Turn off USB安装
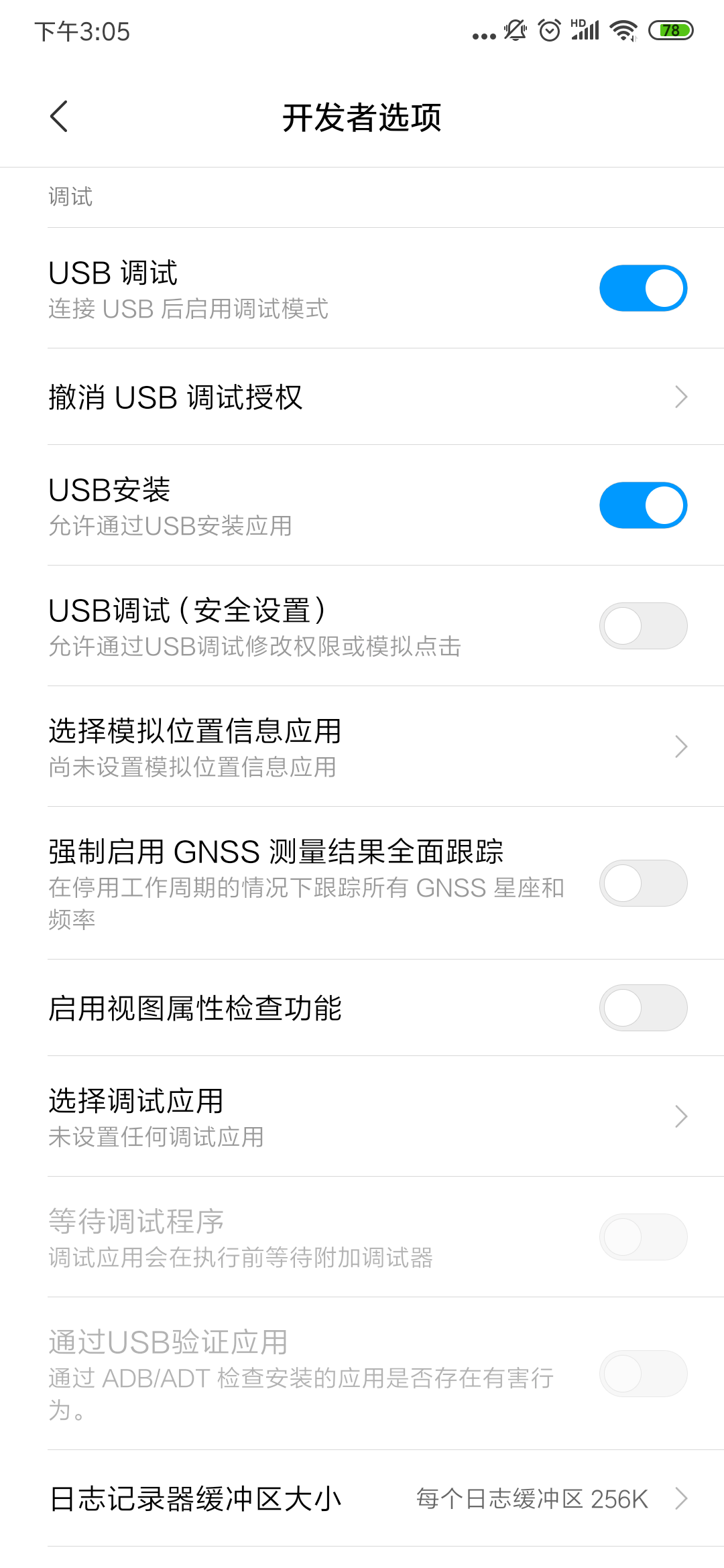The image size is (724, 1568). click(643, 505)
